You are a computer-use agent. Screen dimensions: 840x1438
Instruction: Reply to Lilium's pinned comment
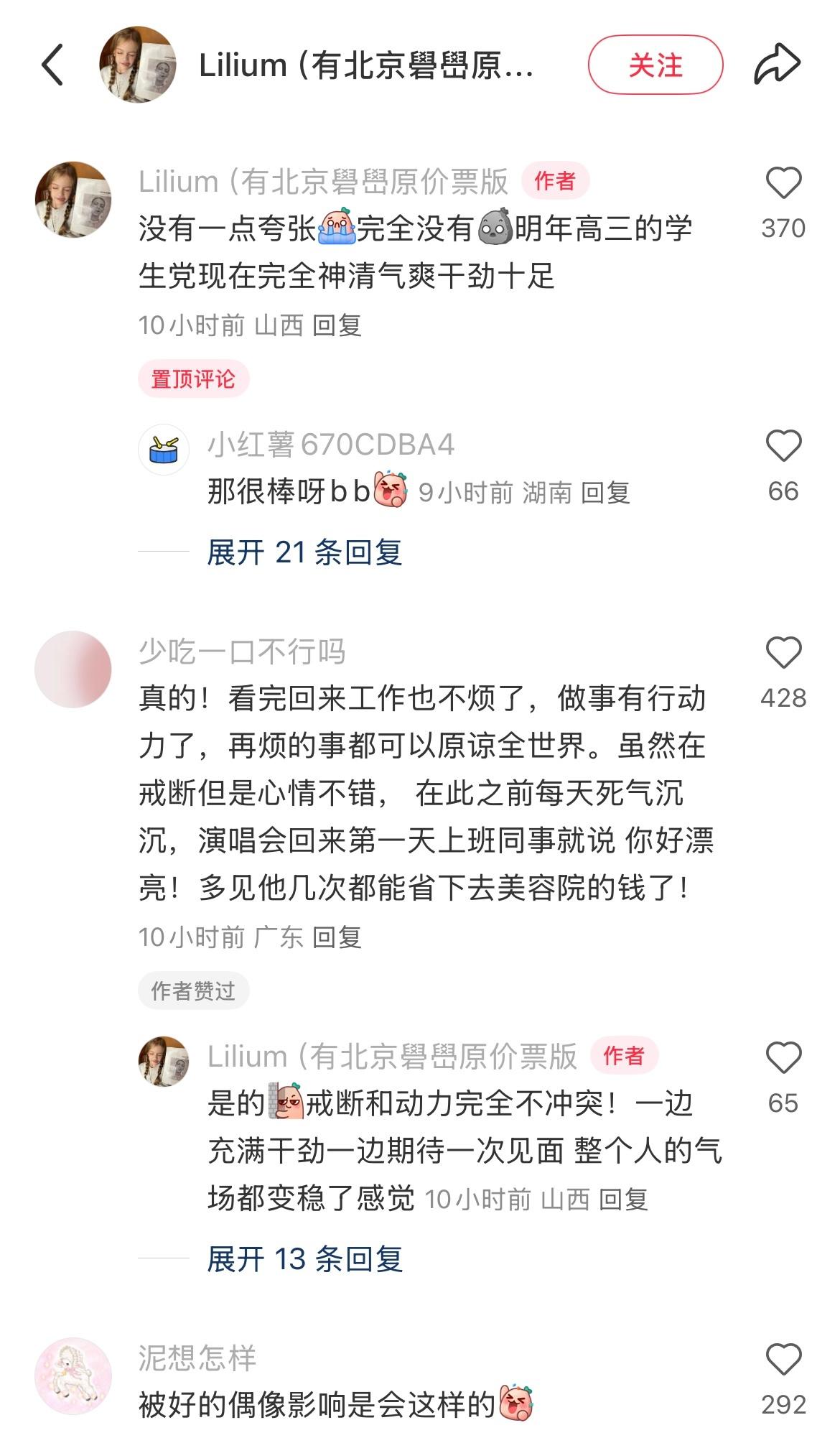click(x=337, y=325)
